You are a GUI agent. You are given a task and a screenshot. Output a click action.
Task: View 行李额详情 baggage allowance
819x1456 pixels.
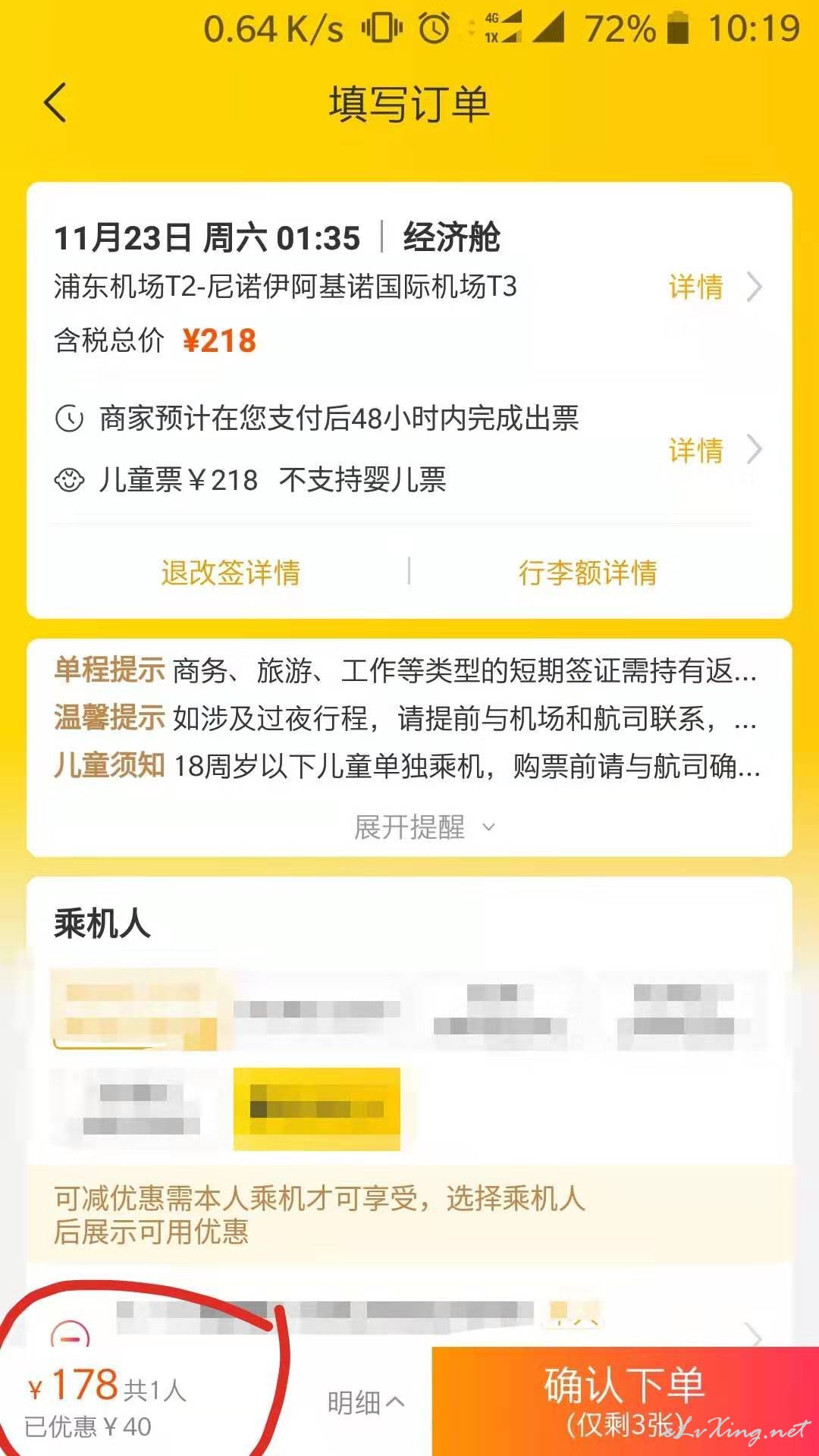point(588,573)
